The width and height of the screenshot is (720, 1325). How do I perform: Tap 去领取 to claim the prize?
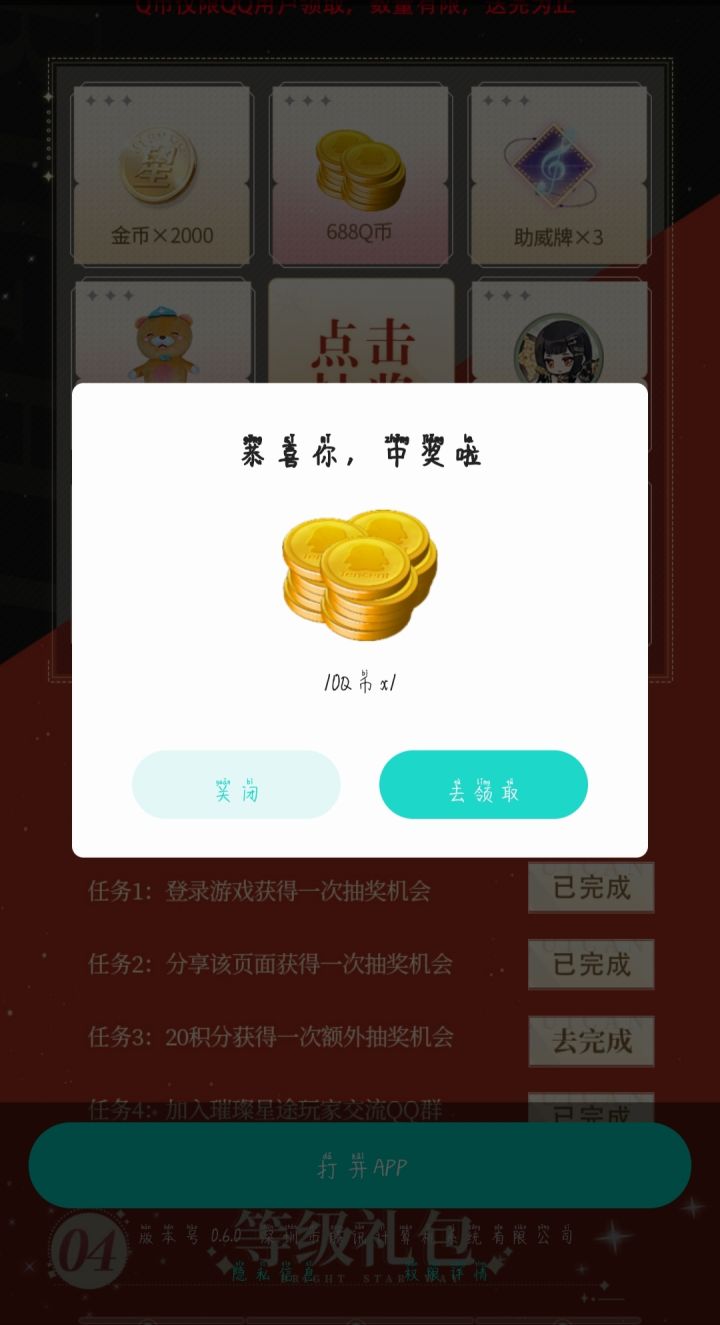(484, 785)
